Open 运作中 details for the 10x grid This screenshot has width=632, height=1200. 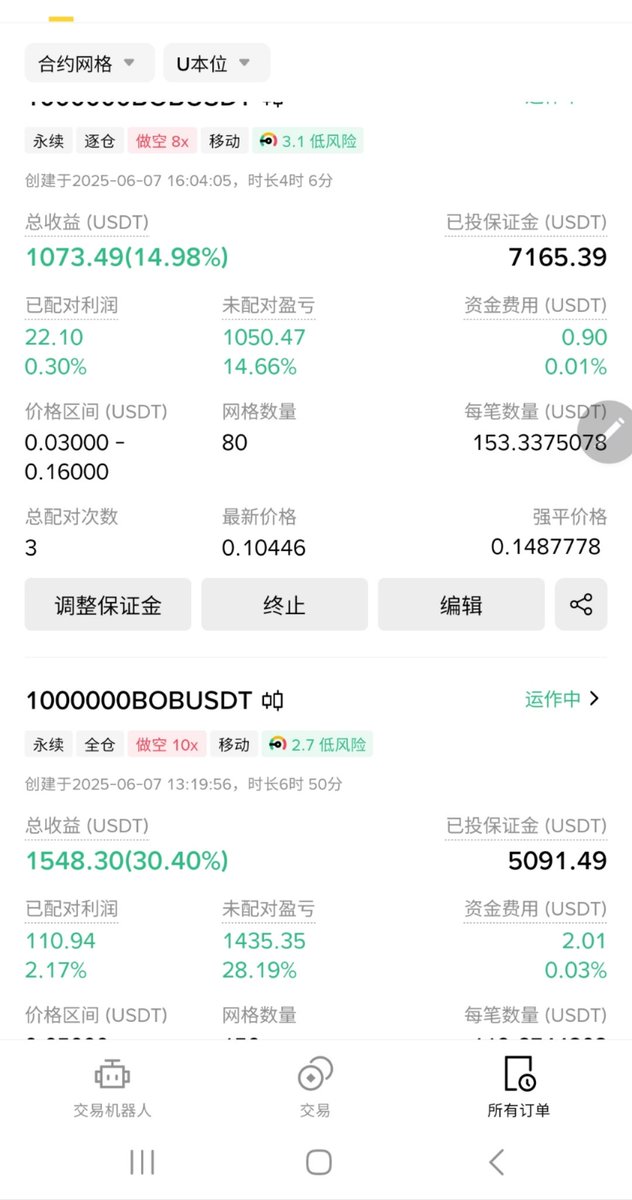coord(562,699)
